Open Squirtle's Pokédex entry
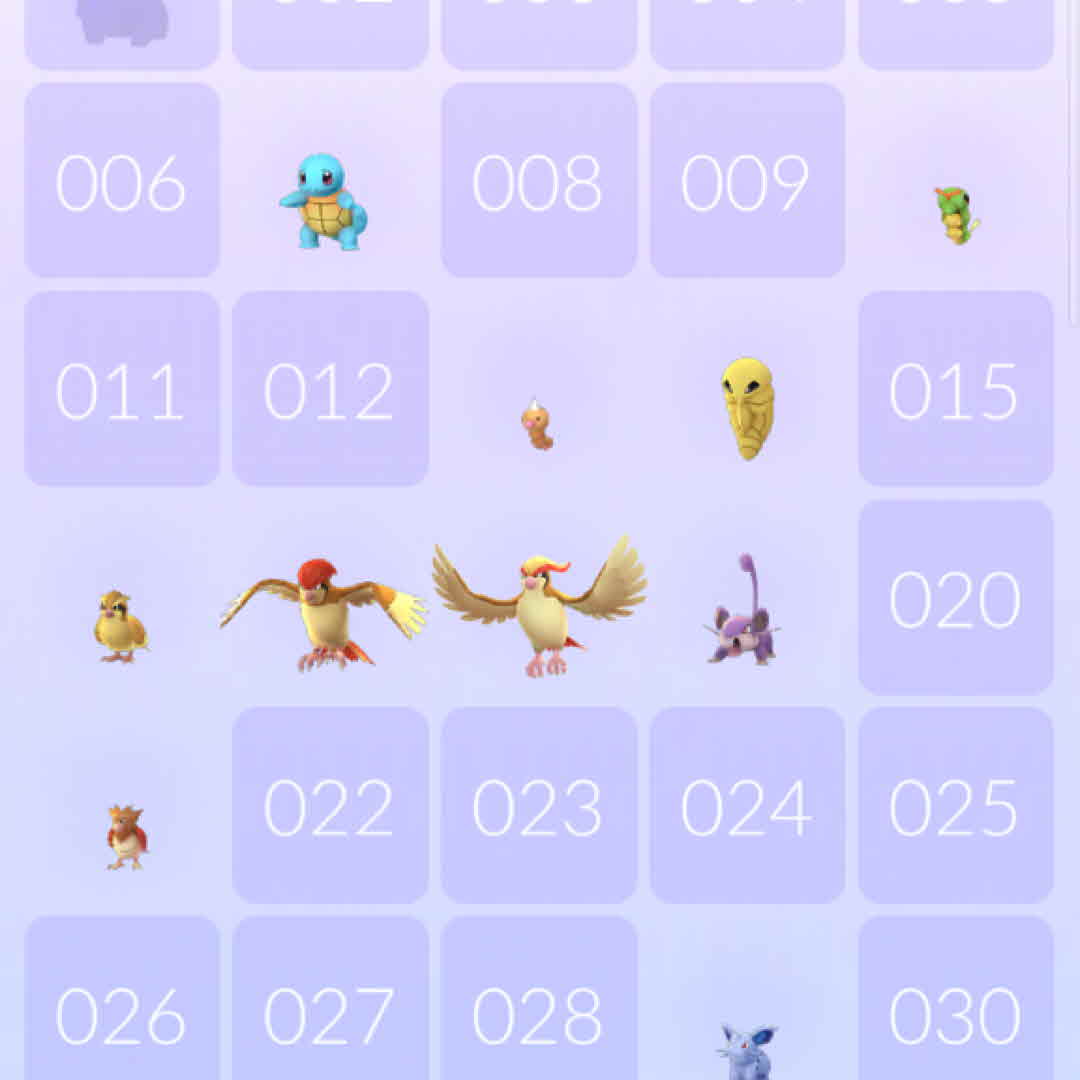This screenshot has width=1080, height=1080. point(323,202)
